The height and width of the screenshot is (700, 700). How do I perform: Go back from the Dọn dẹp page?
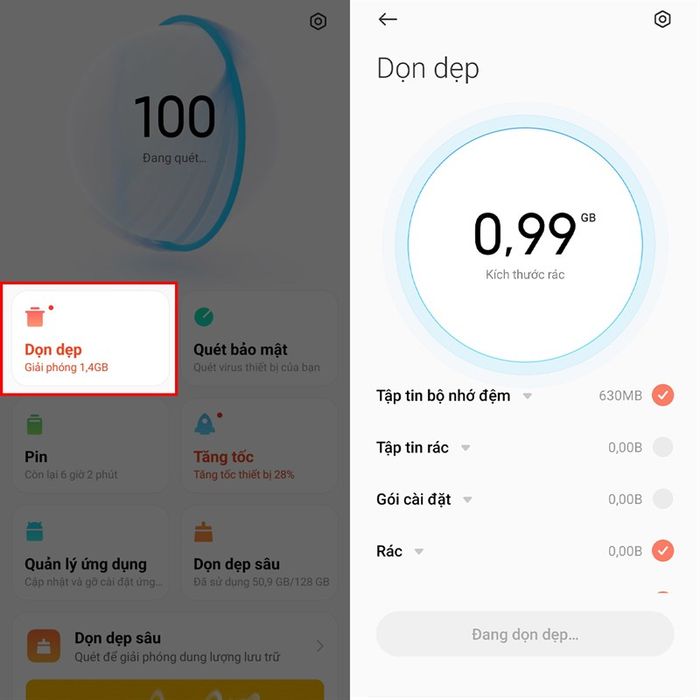click(x=388, y=20)
